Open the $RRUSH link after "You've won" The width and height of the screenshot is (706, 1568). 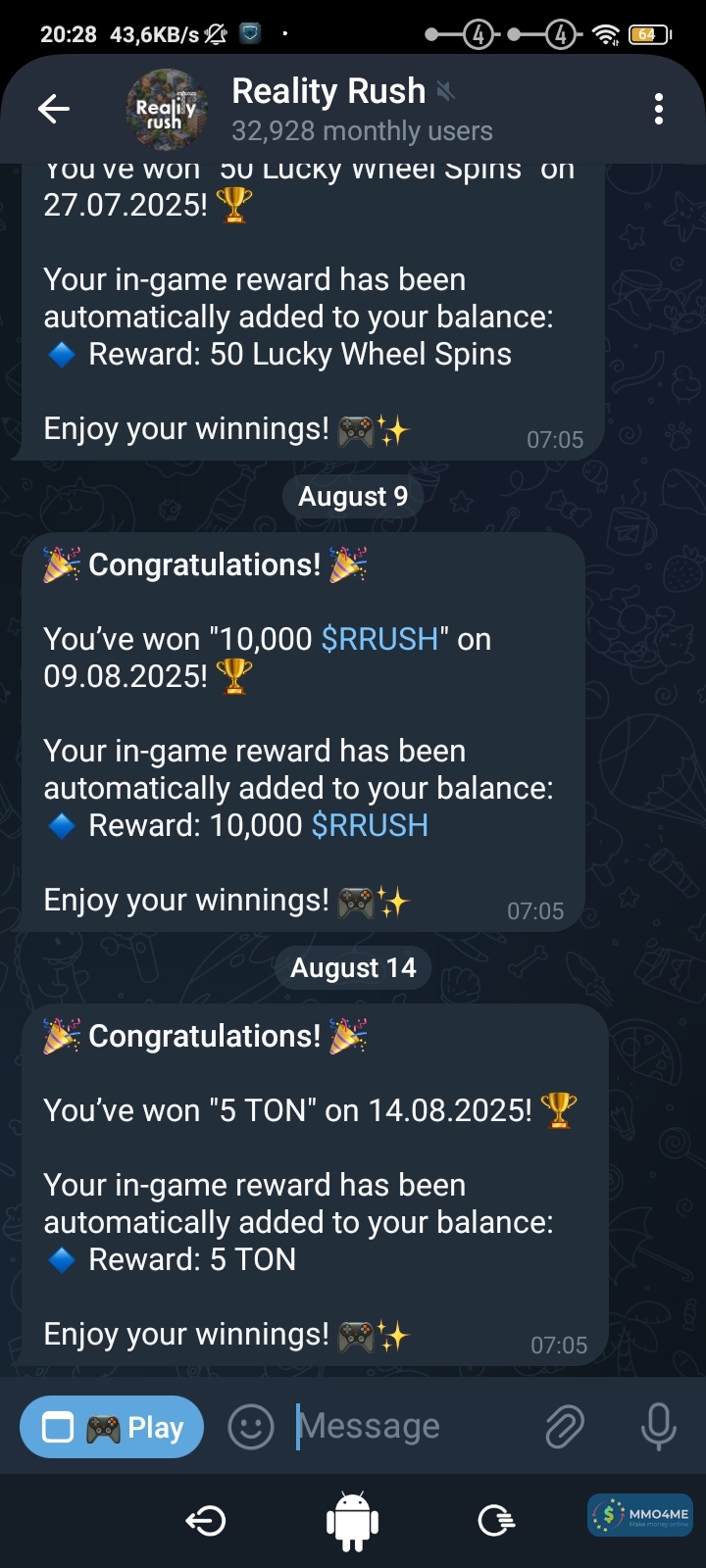(x=379, y=640)
